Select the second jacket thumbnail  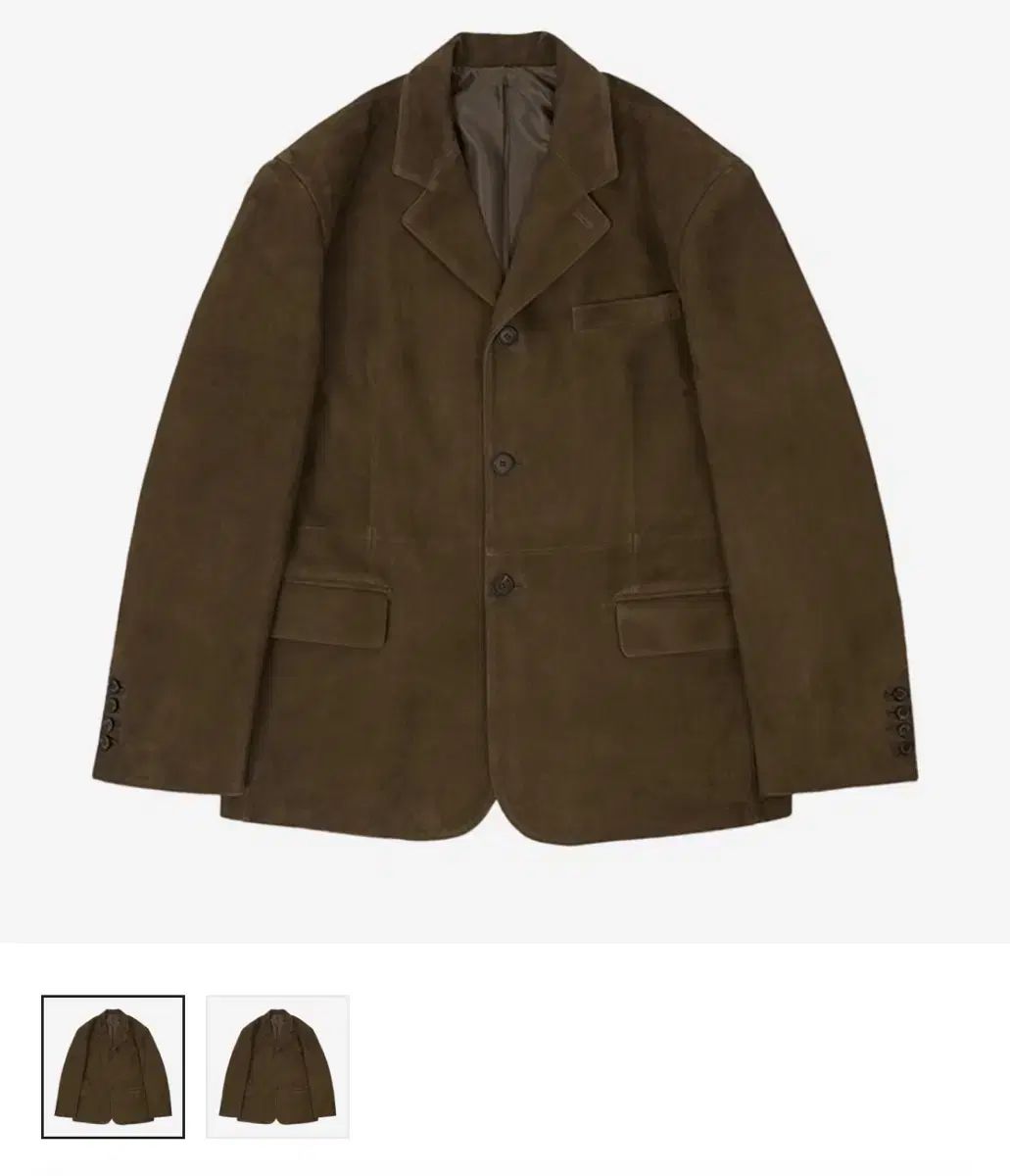[277, 1067]
